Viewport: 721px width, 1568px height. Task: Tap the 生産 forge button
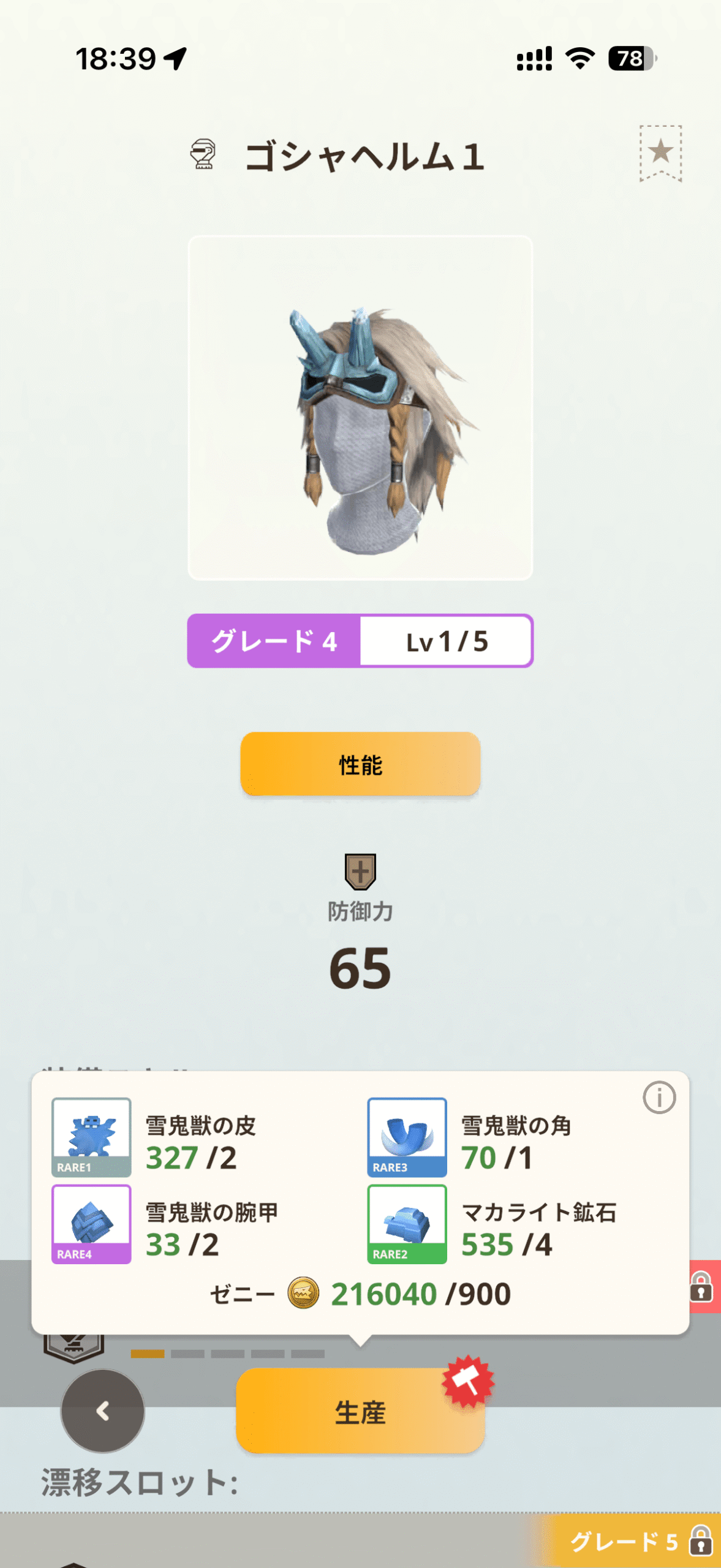[x=360, y=1411]
